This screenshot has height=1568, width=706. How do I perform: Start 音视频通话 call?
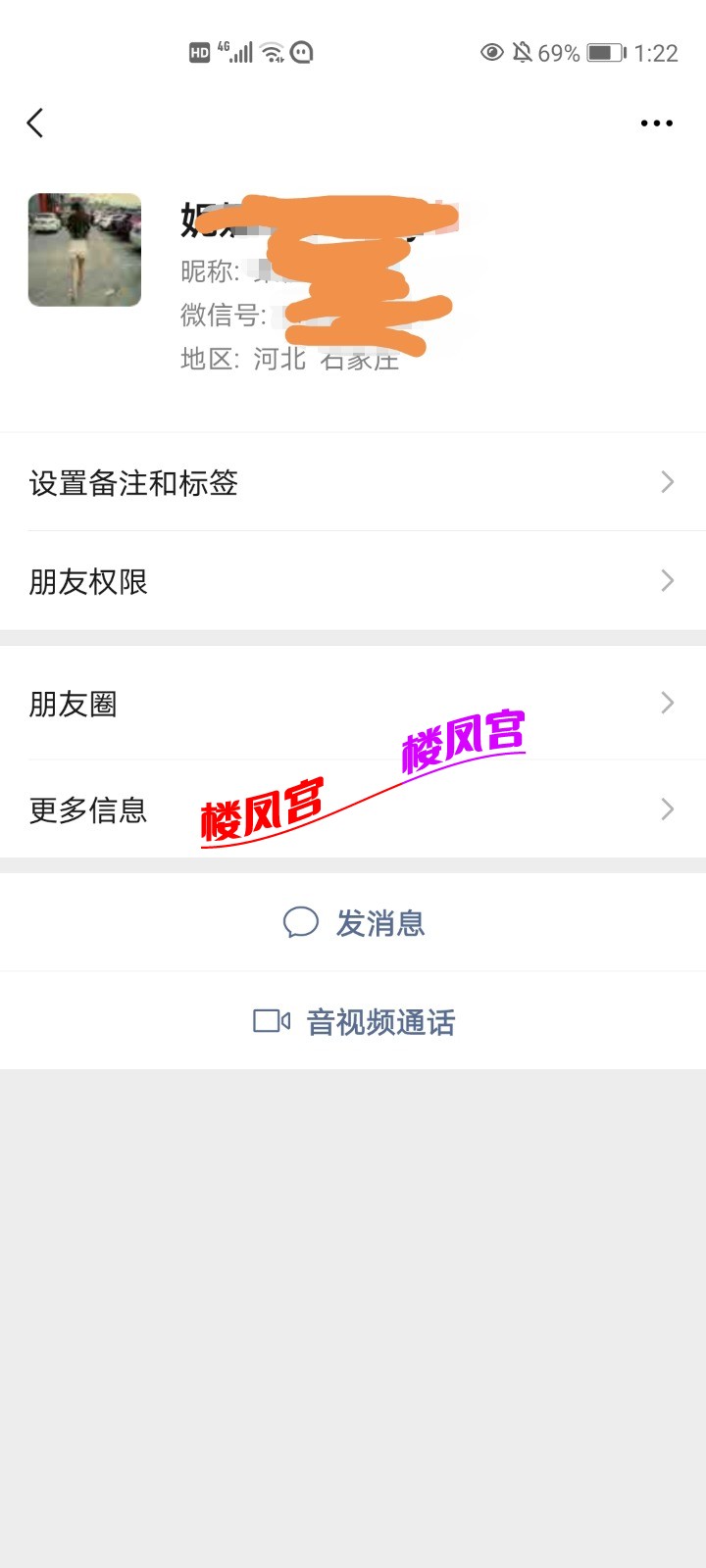pyautogui.click(x=355, y=1022)
